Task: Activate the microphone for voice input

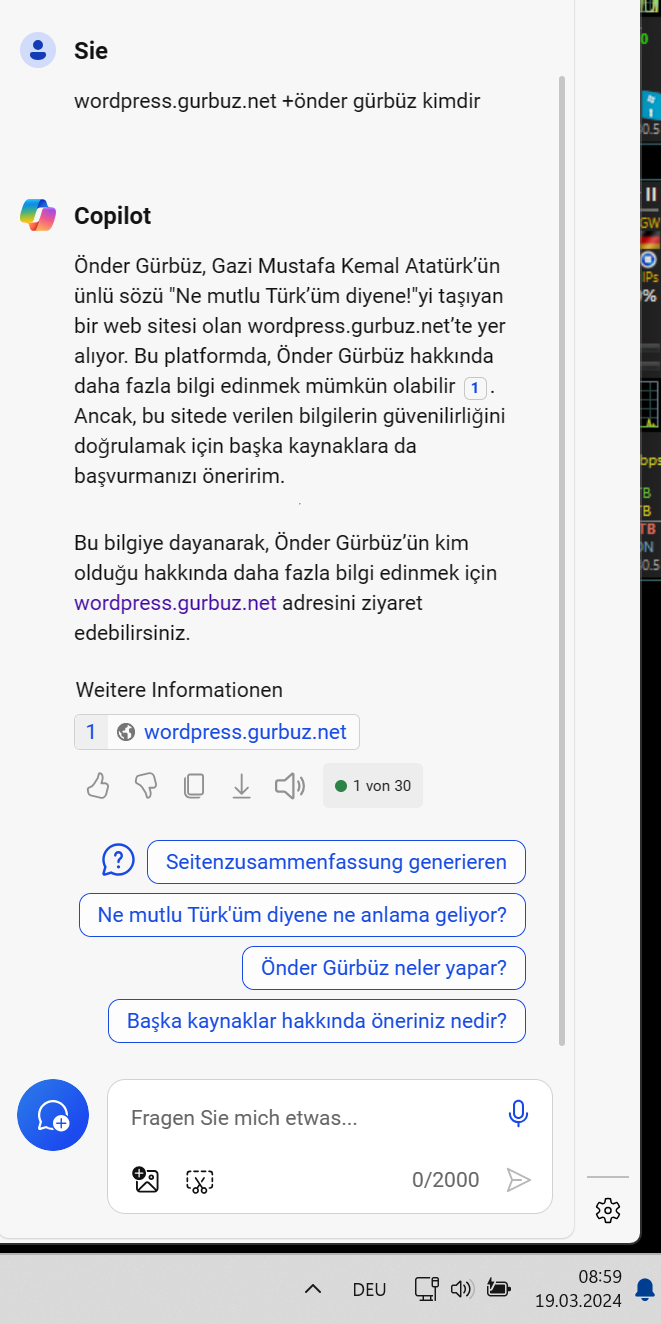Action: tap(518, 1113)
